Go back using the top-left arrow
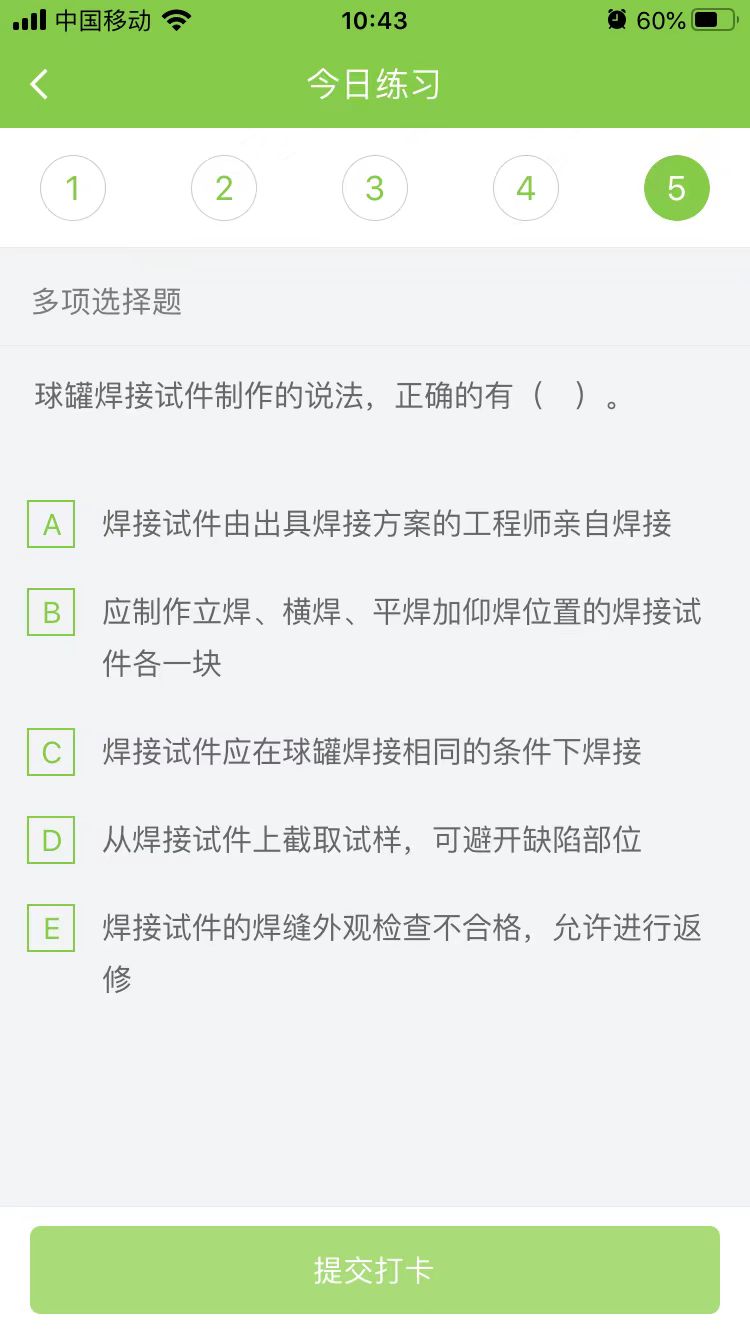The height and width of the screenshot is (1334, 750). coord(40,85)
